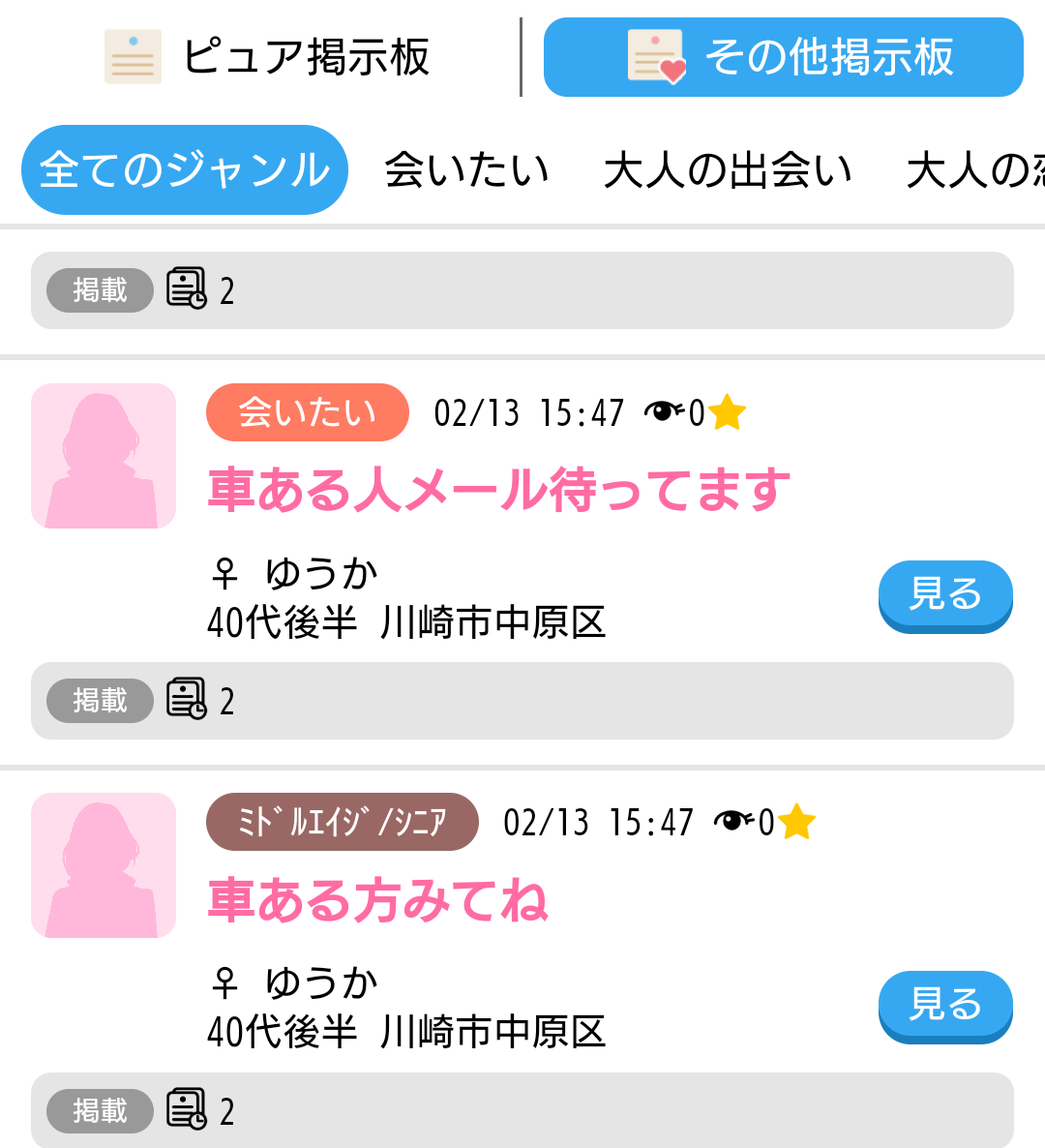Filter posts by 大人の出会い genre
This screenshot has width=1045, height=1148.
[x=727, y=169]
